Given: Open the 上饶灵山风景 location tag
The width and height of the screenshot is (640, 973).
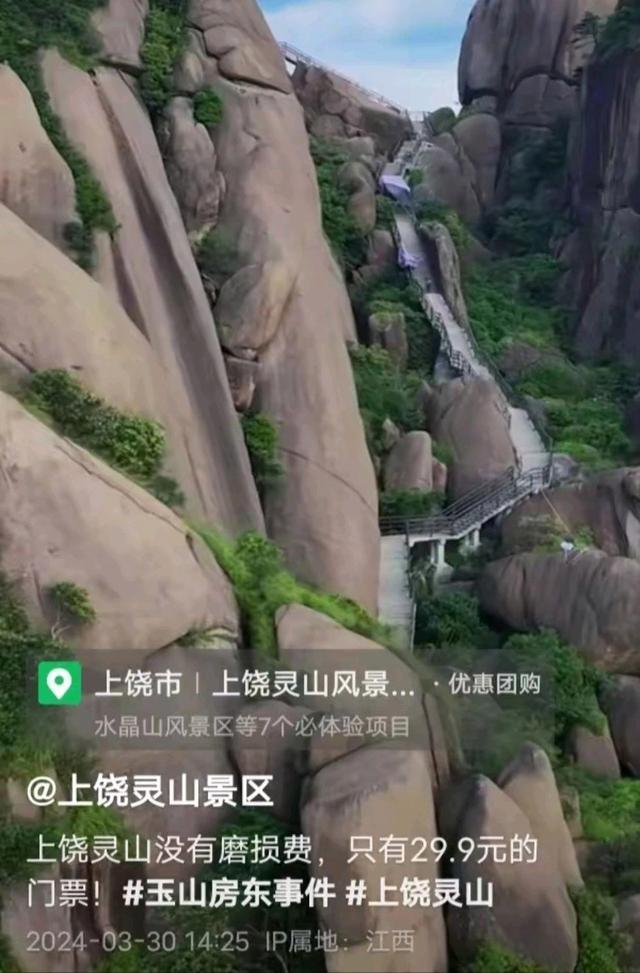Looking at the screenshot, I should pyautogui.click(x=313, y=684).
